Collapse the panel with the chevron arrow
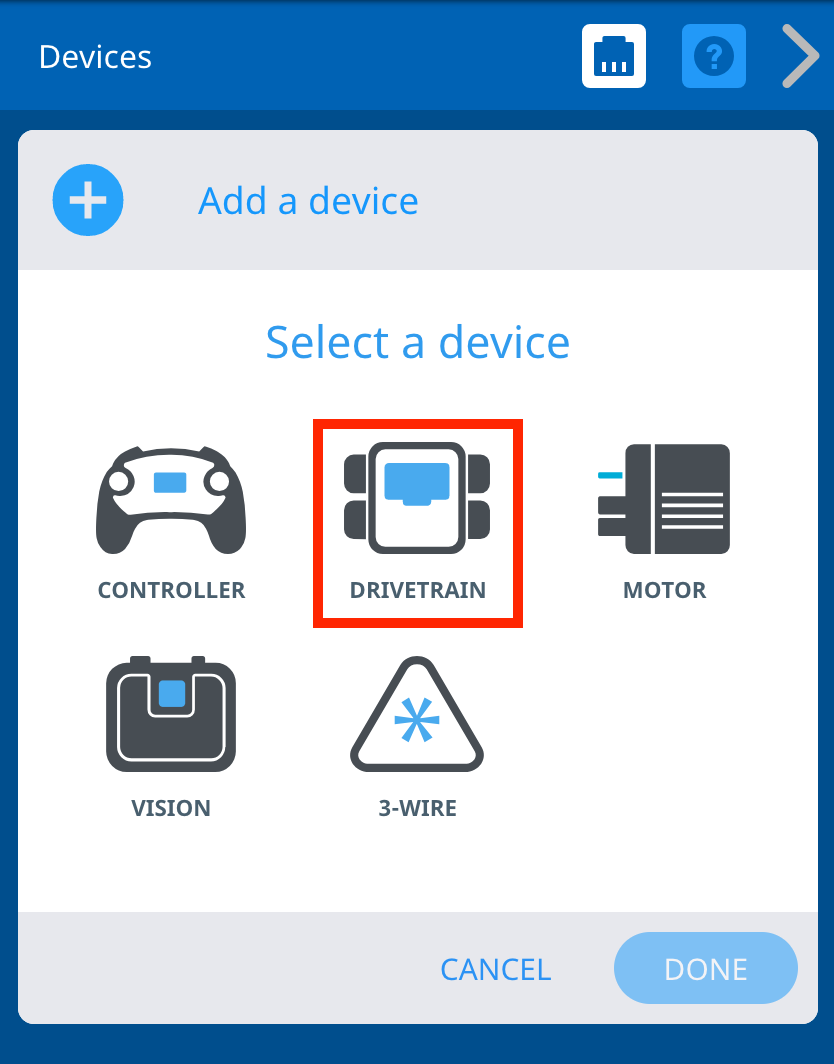Viewport: 834px width, 1064px height. click(x=800, y=56)
